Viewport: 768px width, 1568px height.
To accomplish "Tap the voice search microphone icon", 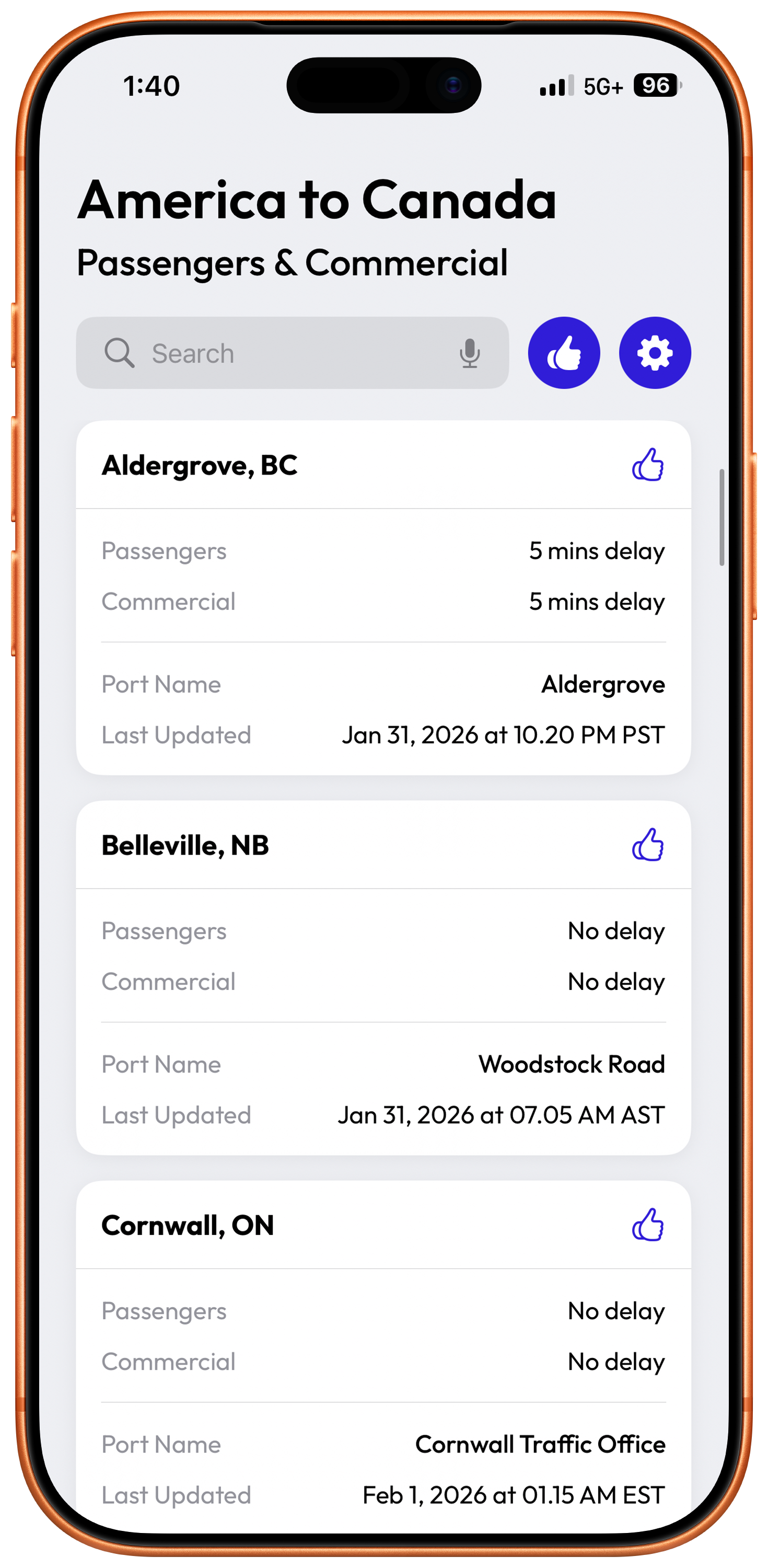I will (469, 353).
